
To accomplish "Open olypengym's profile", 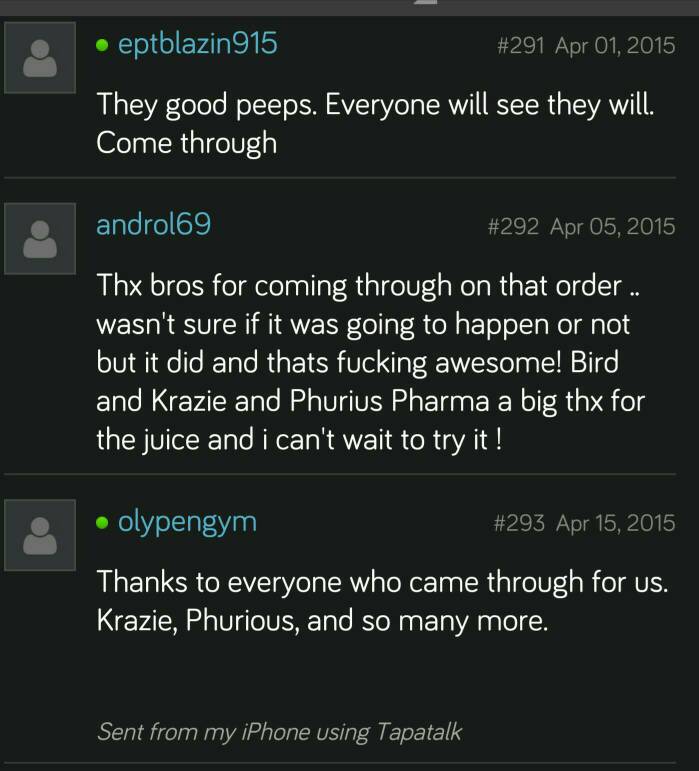I will coord(187,521).
